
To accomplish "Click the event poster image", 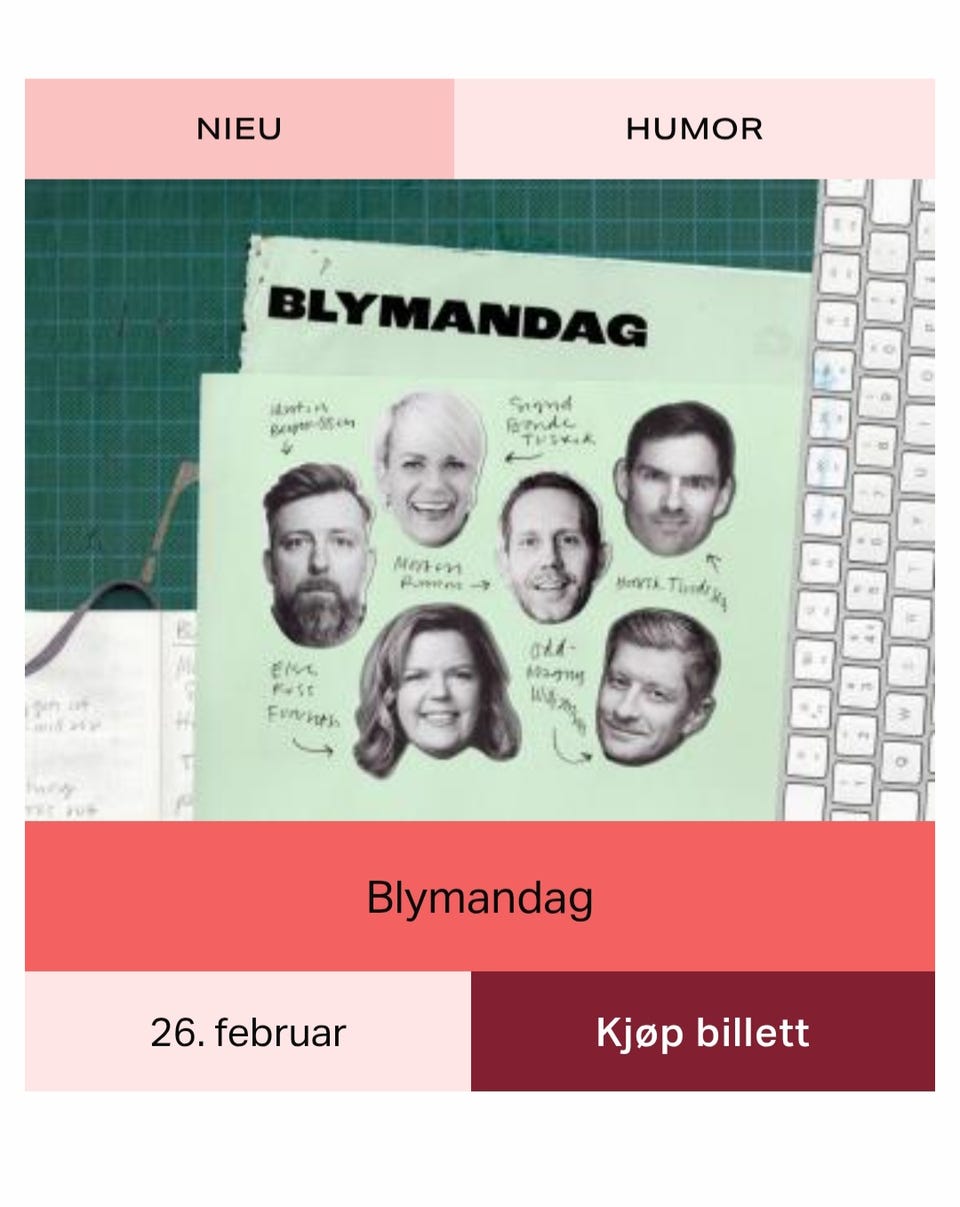I will click(480, 500).
